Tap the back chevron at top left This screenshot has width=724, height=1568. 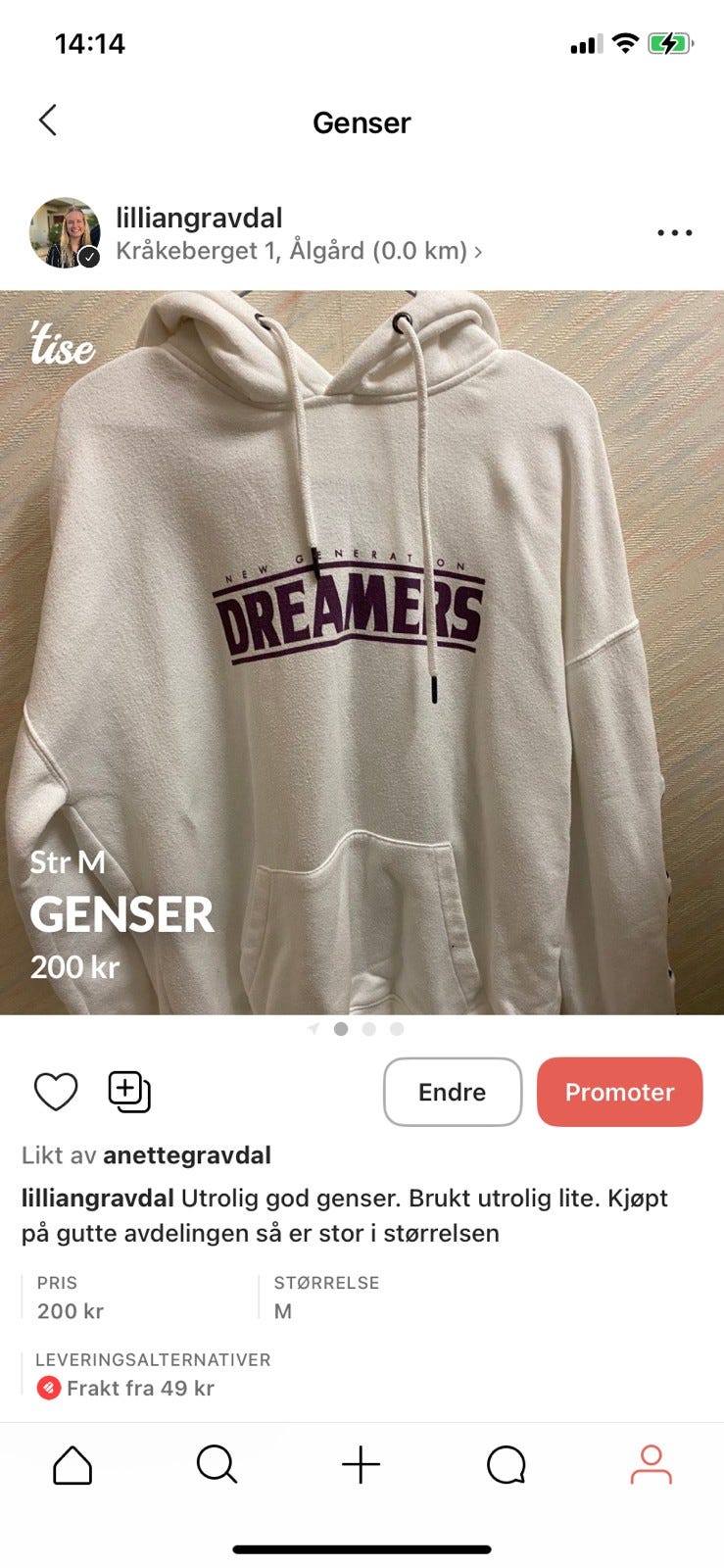click(48, 120)
